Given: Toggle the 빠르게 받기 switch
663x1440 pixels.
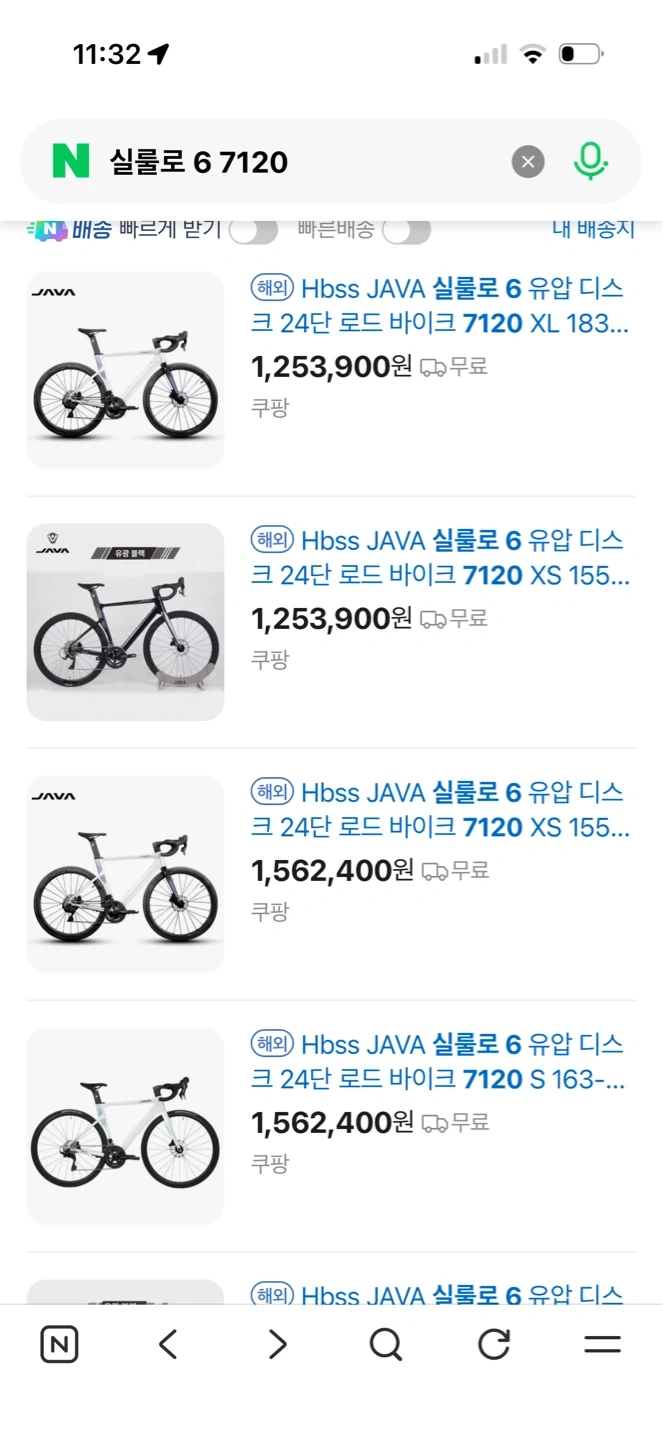Looking at the screenshot, I should click(x=253, y=231).
